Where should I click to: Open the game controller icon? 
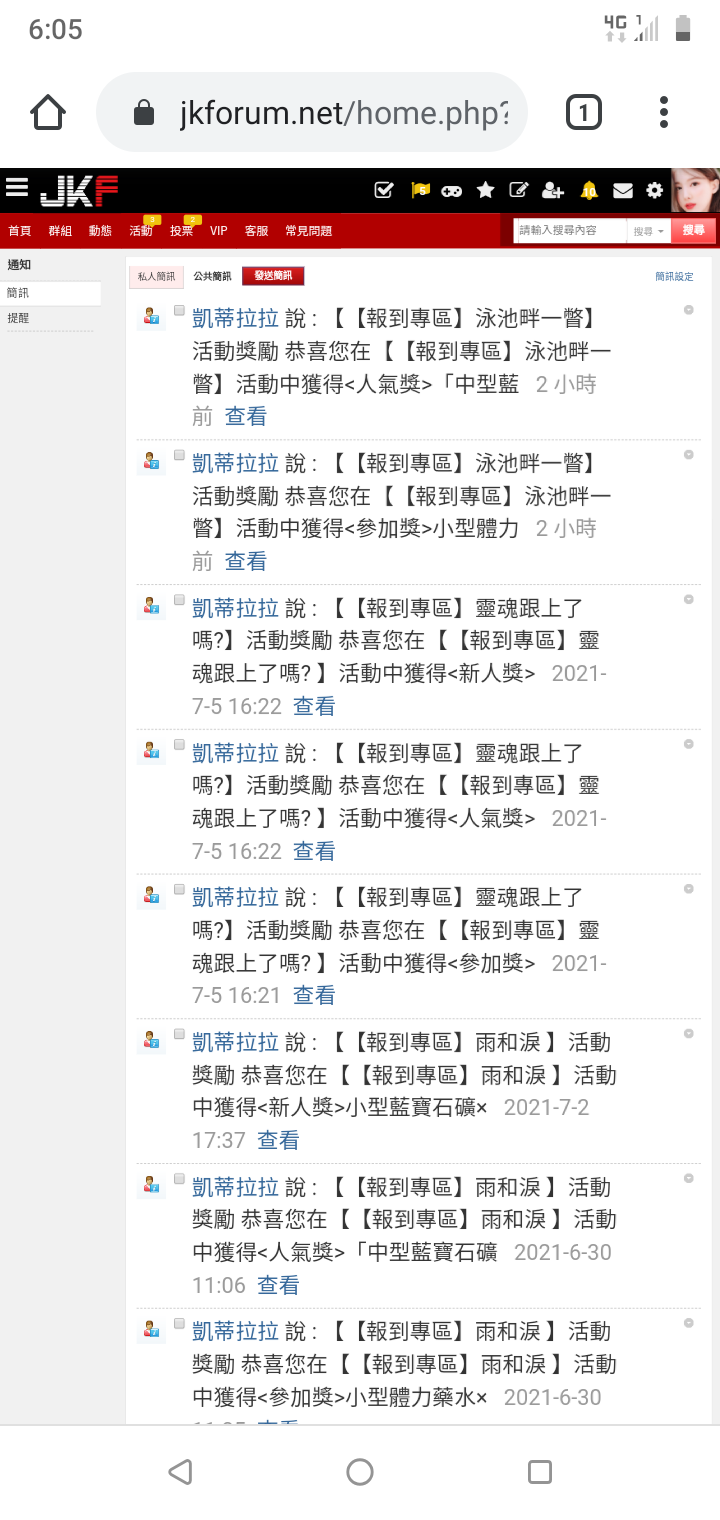click(x=452, y=190)
